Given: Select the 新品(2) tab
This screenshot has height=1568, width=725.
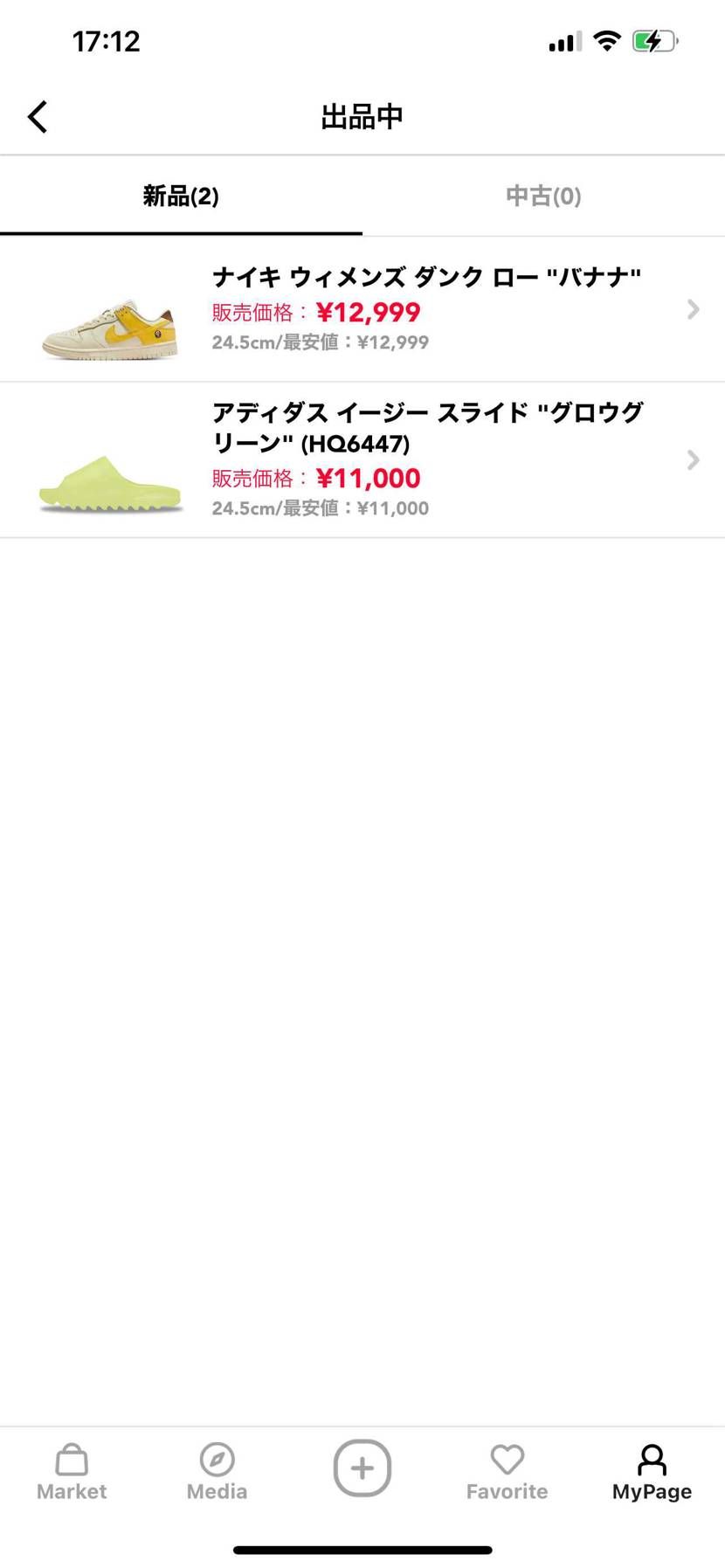Looking at the screenshot, I should click(181, 196).
